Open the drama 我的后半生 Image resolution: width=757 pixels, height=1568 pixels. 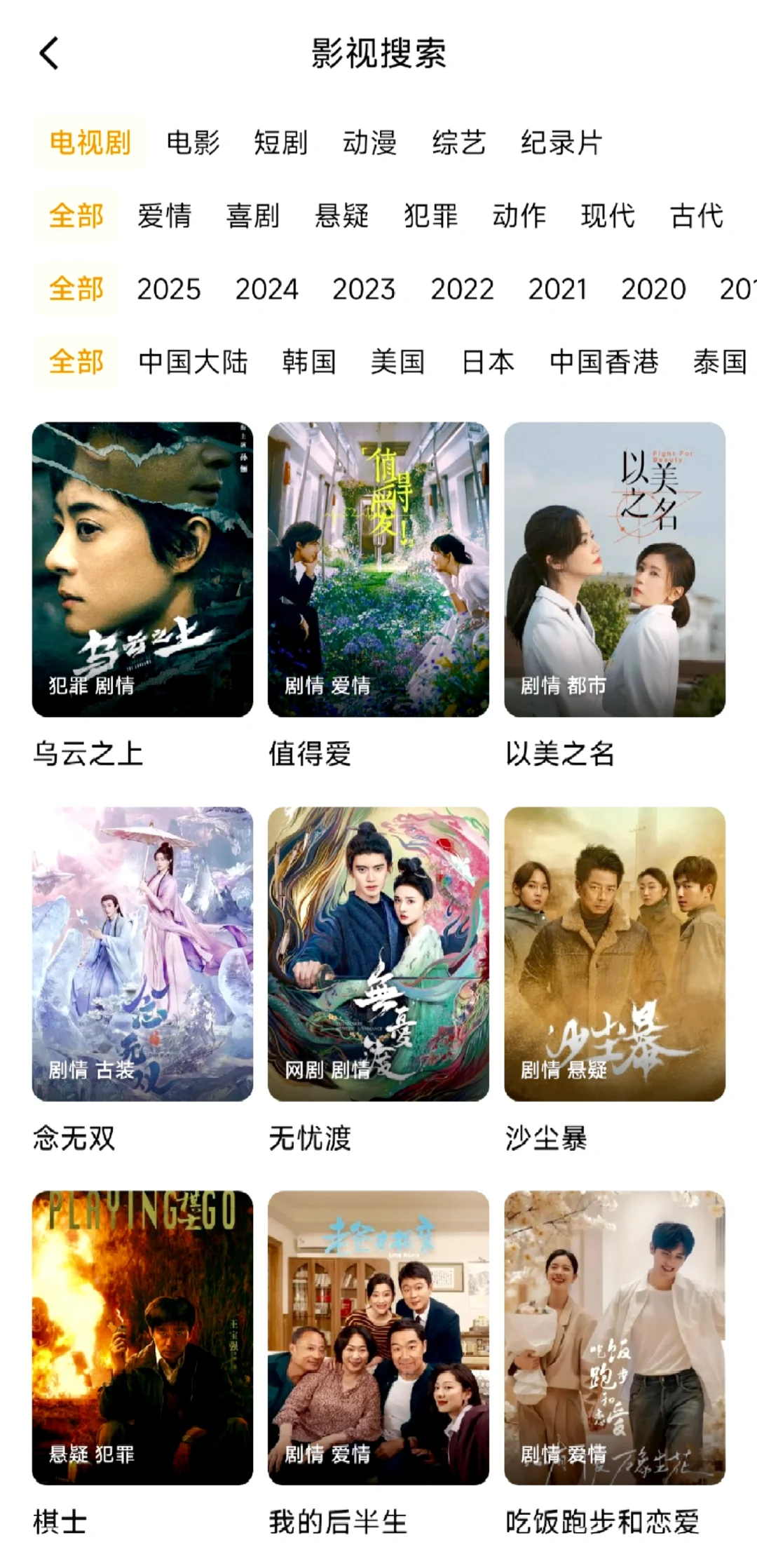click(378, 1337)
